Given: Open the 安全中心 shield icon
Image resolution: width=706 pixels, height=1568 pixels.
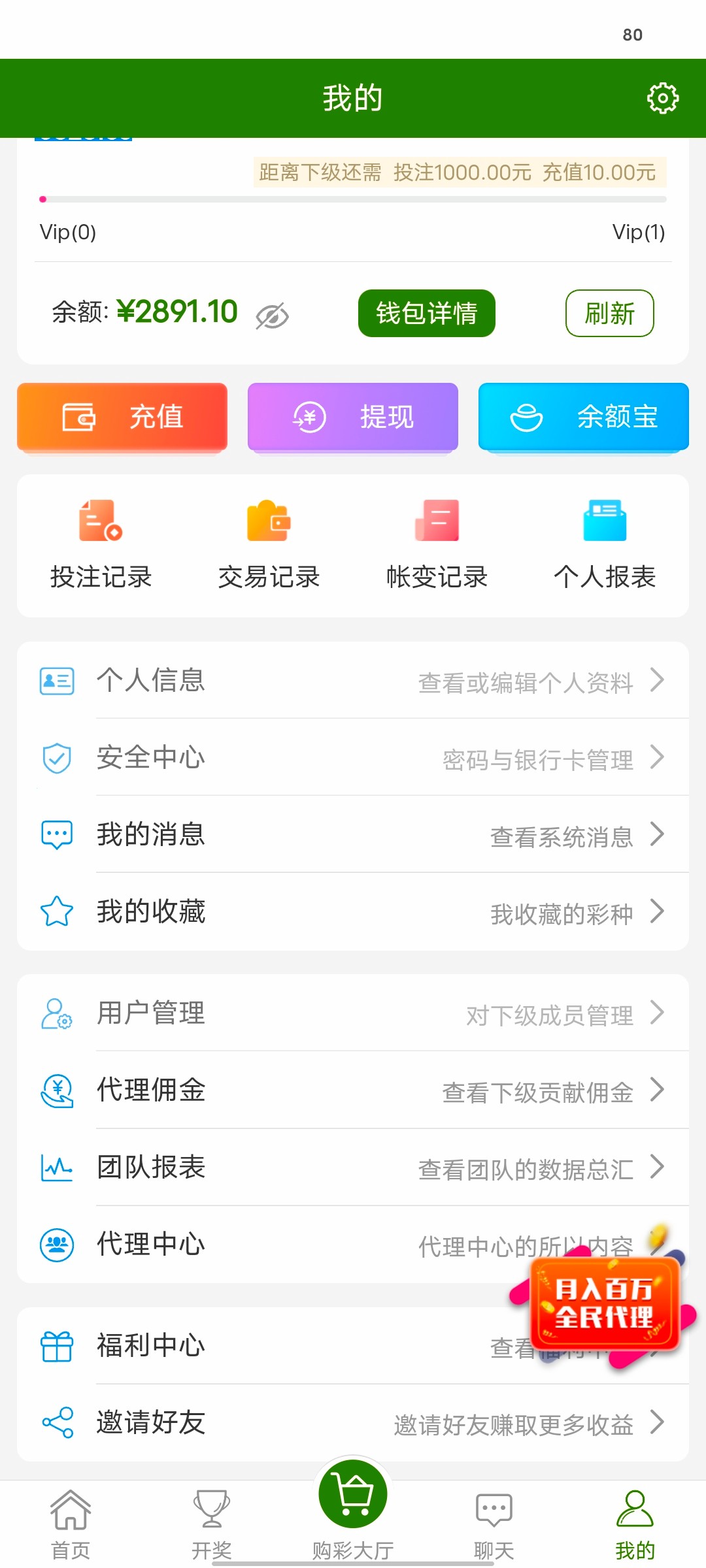Looking at the screenshot, I should coord(56,758).
